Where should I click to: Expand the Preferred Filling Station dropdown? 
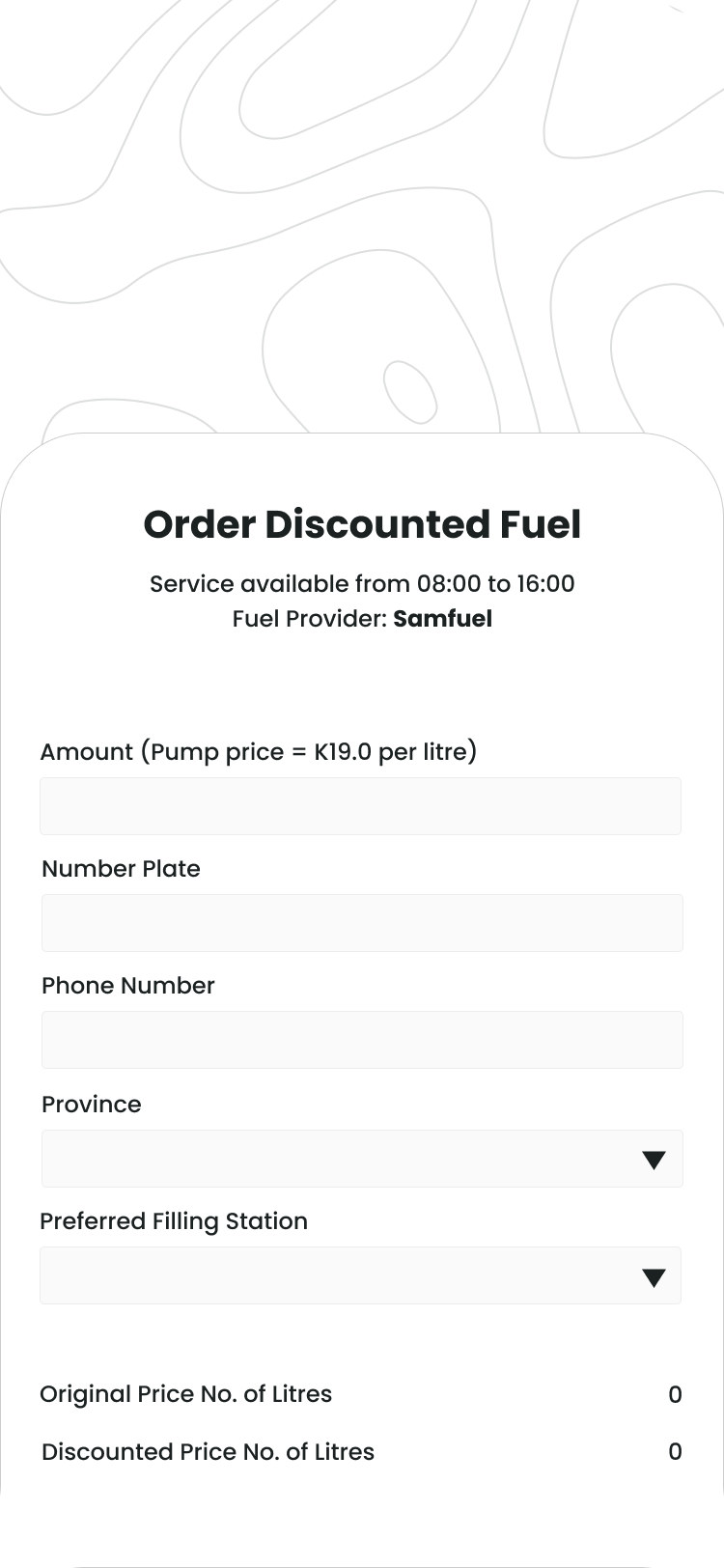[x=360, y=1275]
